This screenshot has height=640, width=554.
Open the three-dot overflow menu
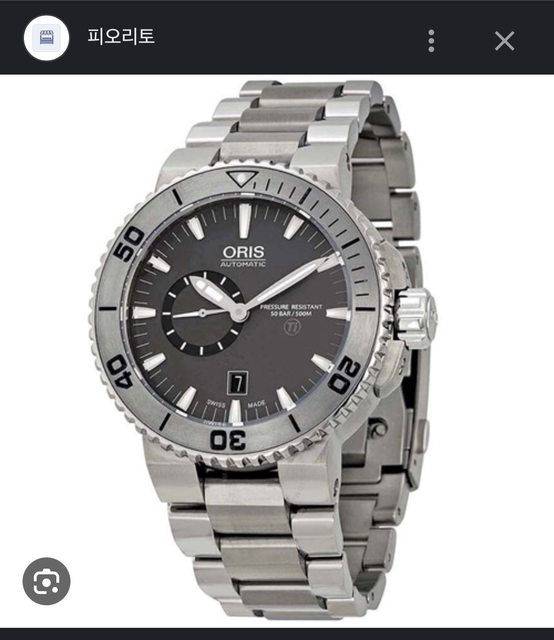[431, 41]
